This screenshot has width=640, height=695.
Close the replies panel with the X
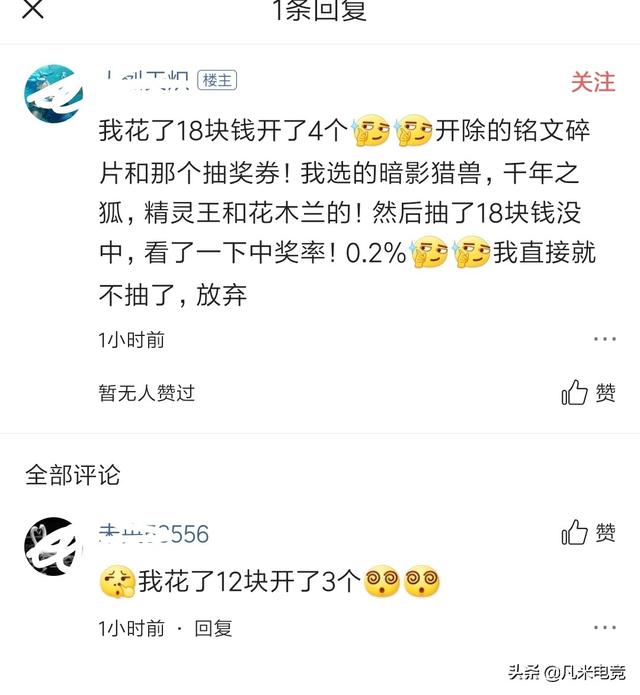pyautogui.click(x=33, y=10)
